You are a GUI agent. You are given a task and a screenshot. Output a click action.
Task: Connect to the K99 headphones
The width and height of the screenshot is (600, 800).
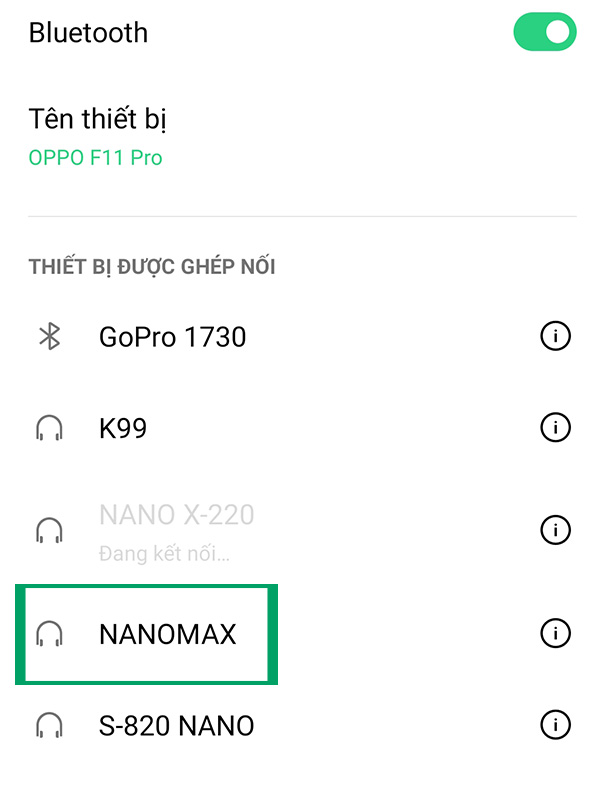pos(123,429)
